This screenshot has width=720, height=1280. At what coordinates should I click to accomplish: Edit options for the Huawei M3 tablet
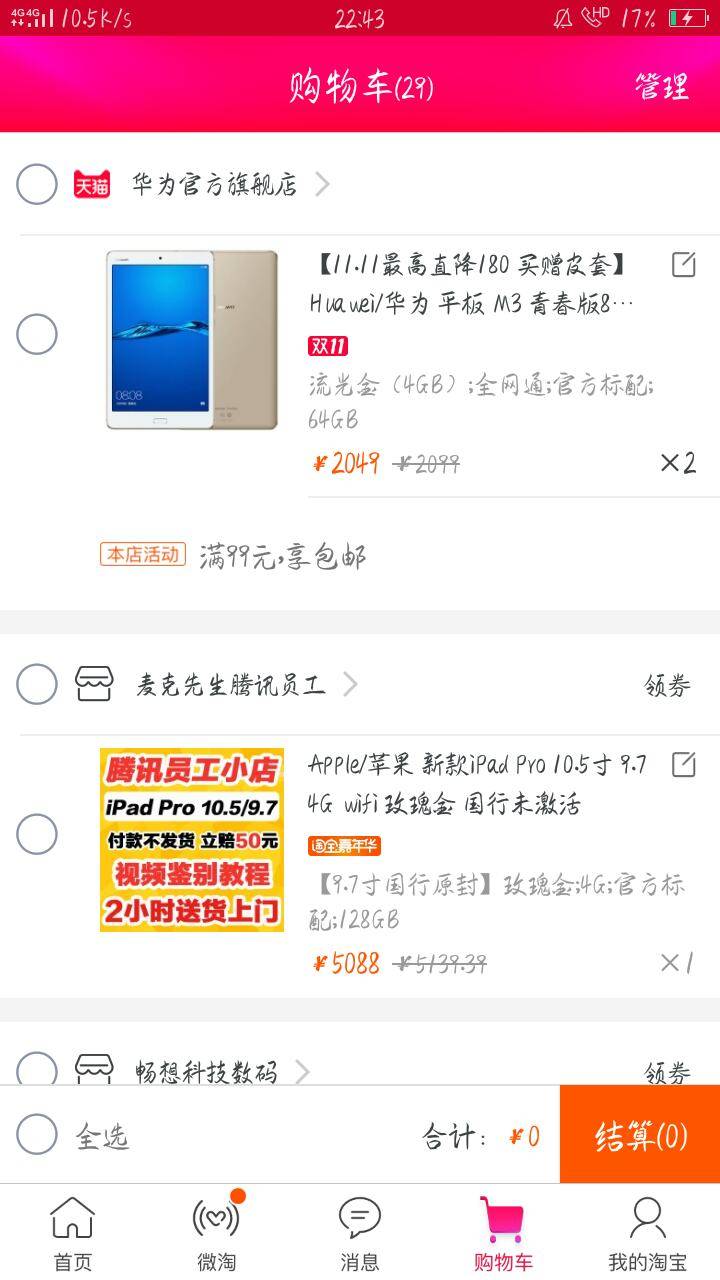683,265
